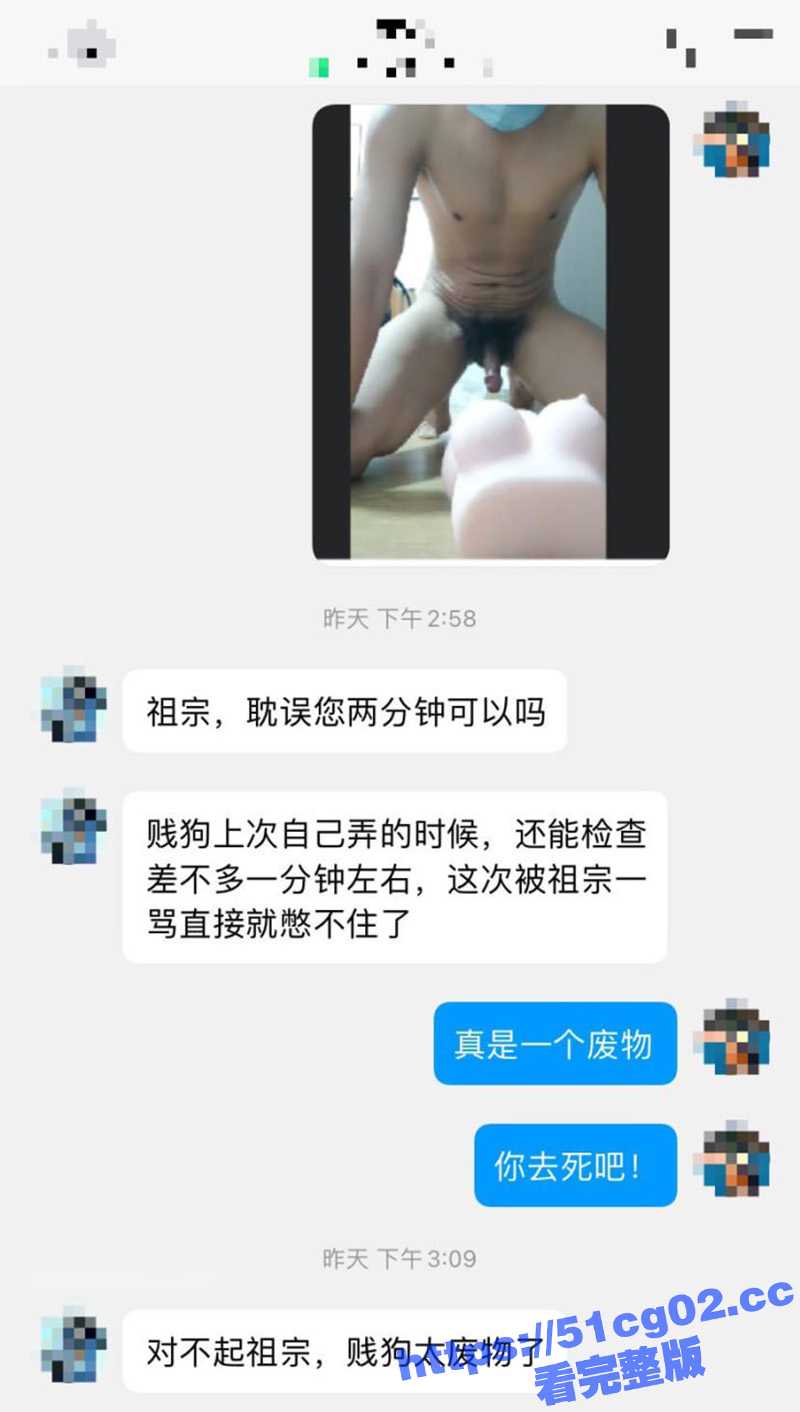The width and height of the screenshot is (800, 1412).
Task: Select the long "贱狗上次自己弄" message bubble
Action: 395,878
